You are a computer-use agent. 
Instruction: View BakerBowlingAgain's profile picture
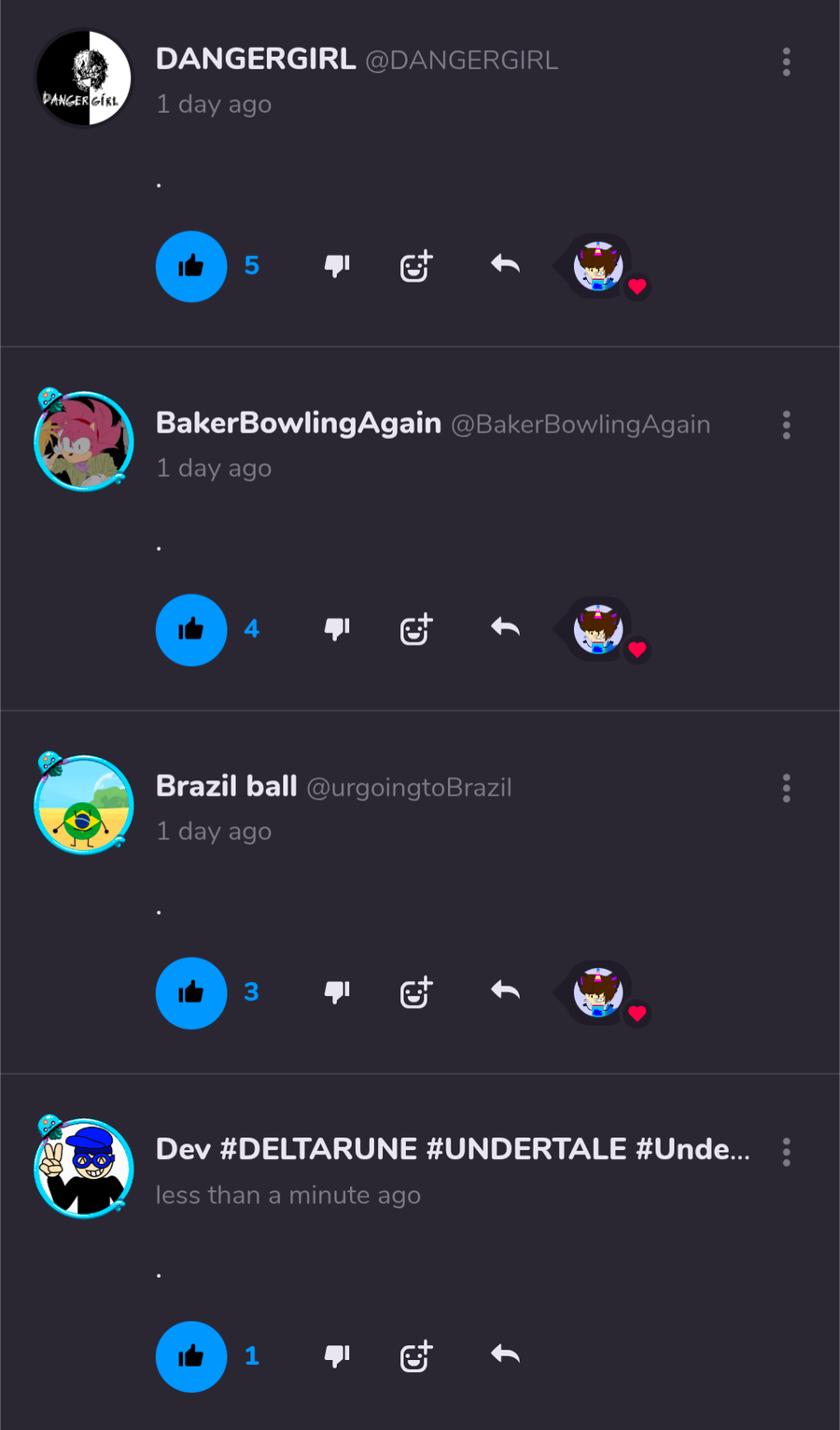coord(84,442)
